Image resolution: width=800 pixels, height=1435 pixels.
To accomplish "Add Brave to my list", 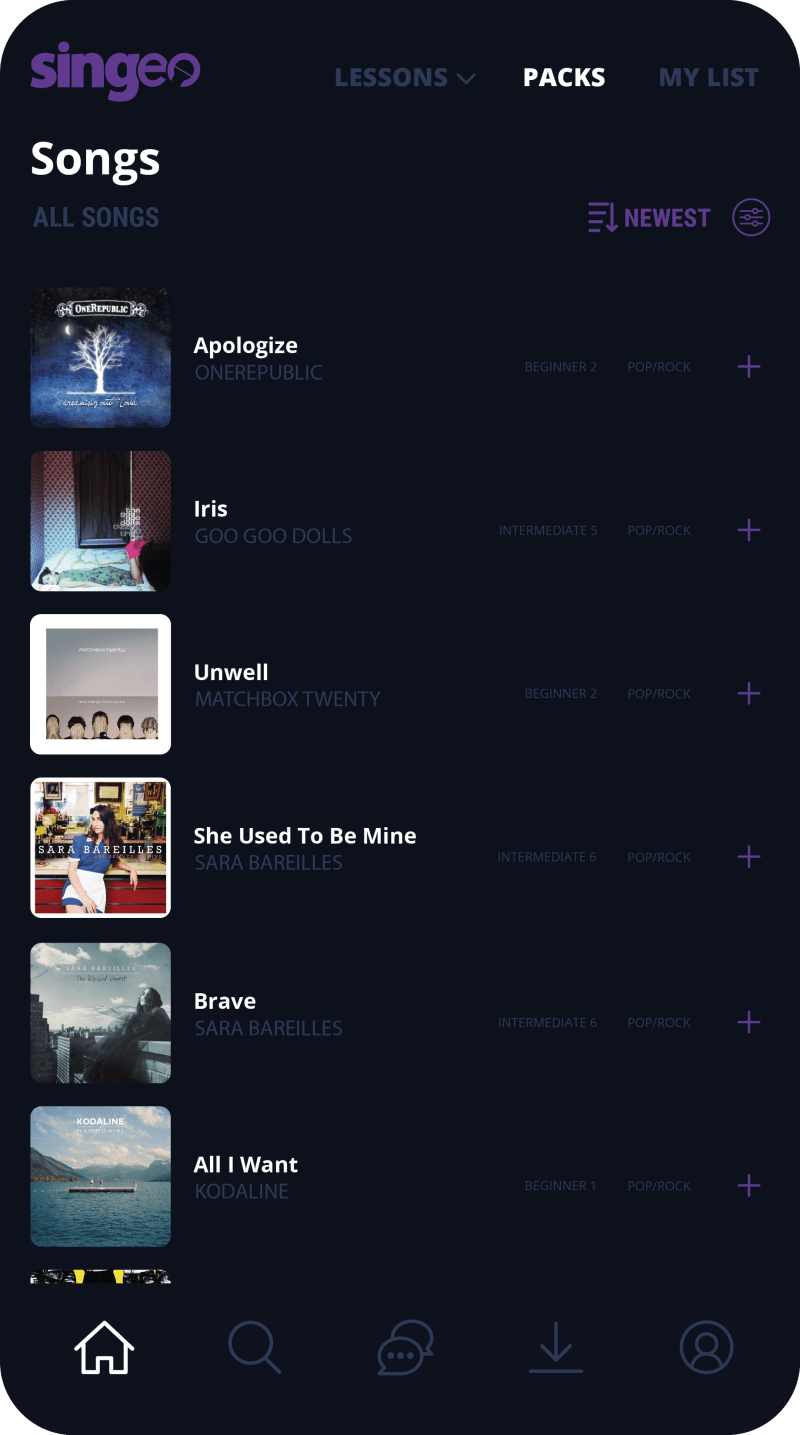I will click(x=748, y=1022).
